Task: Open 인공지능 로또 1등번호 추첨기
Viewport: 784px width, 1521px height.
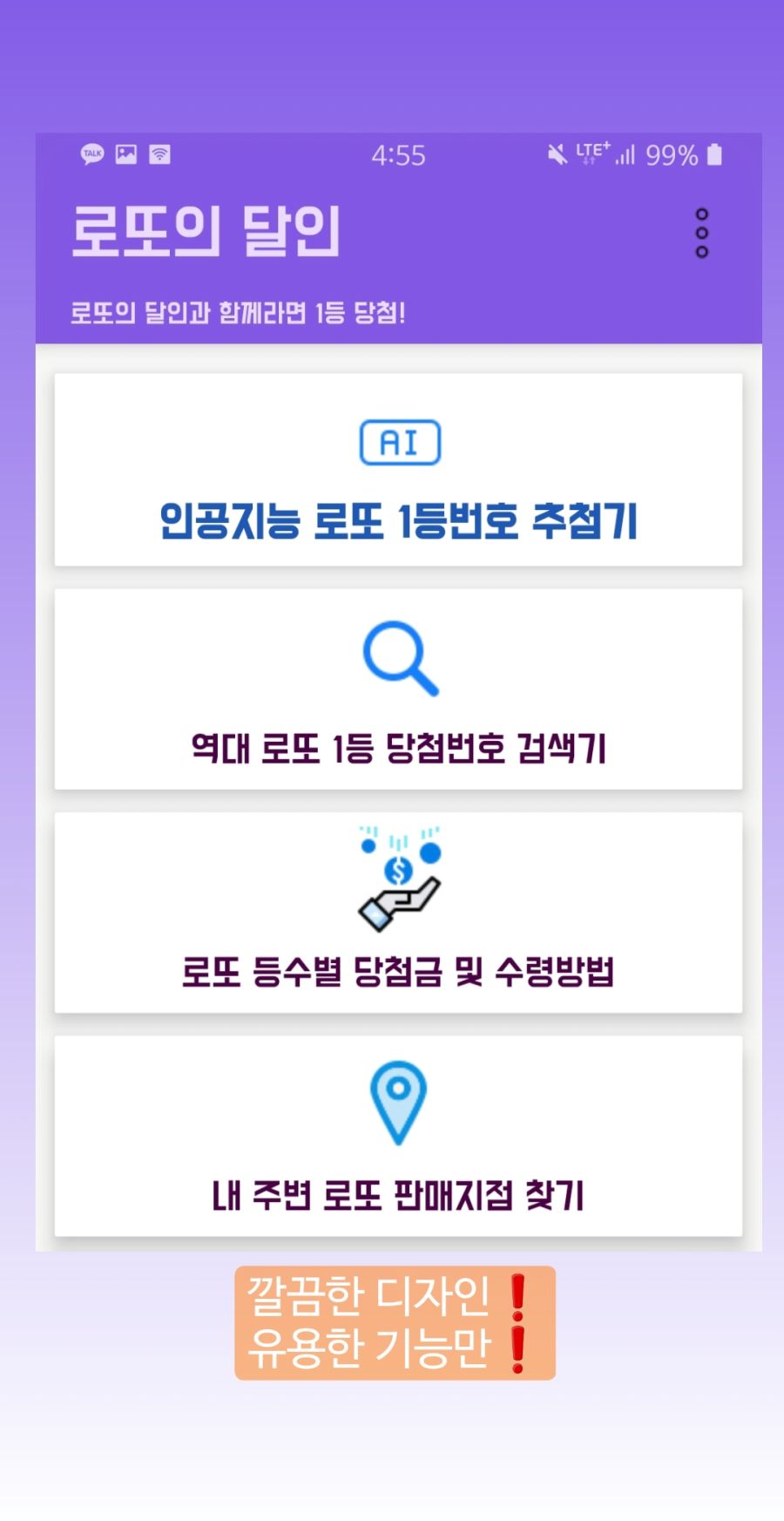Action: point(399,519)
